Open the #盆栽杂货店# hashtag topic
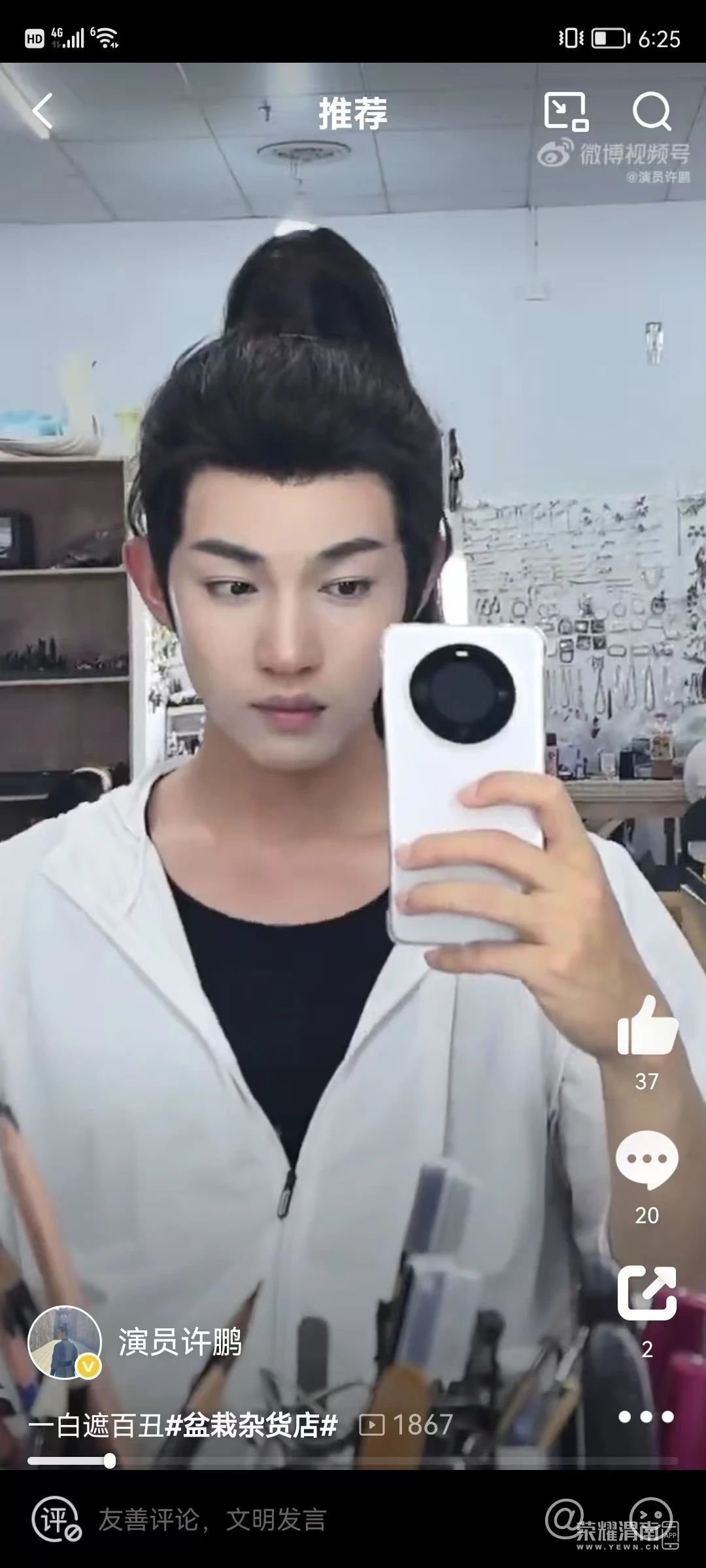This screenshot has width=706, height=1568. click(x=251, y=1425)
